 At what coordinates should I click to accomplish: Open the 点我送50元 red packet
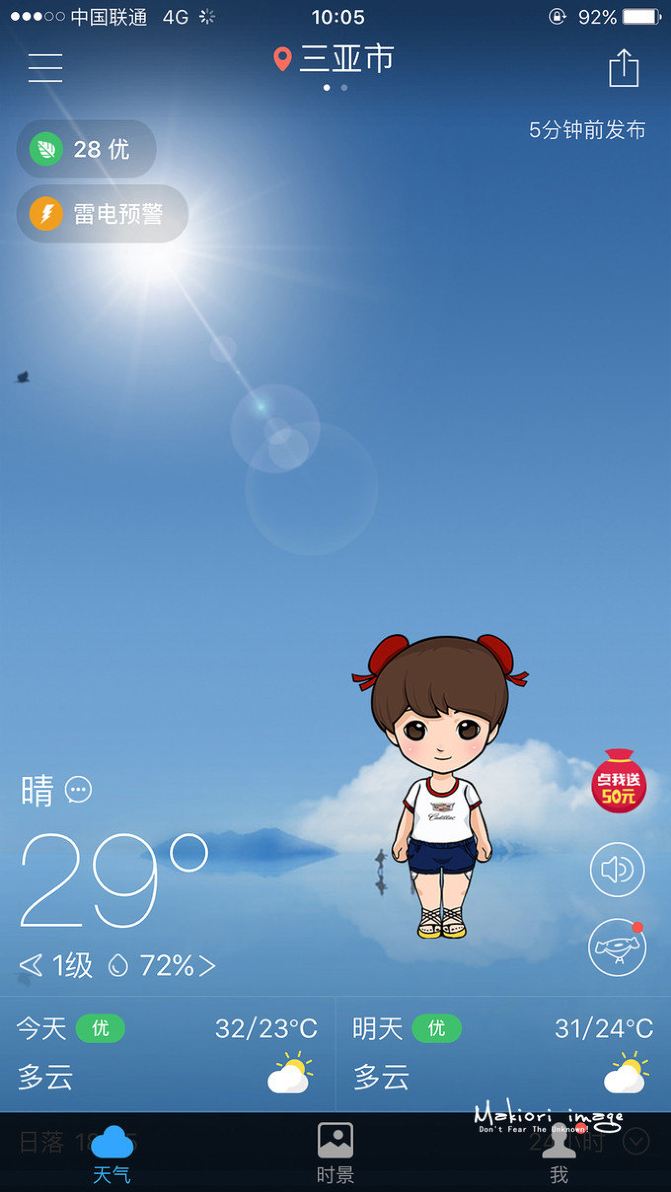point(617,780)
